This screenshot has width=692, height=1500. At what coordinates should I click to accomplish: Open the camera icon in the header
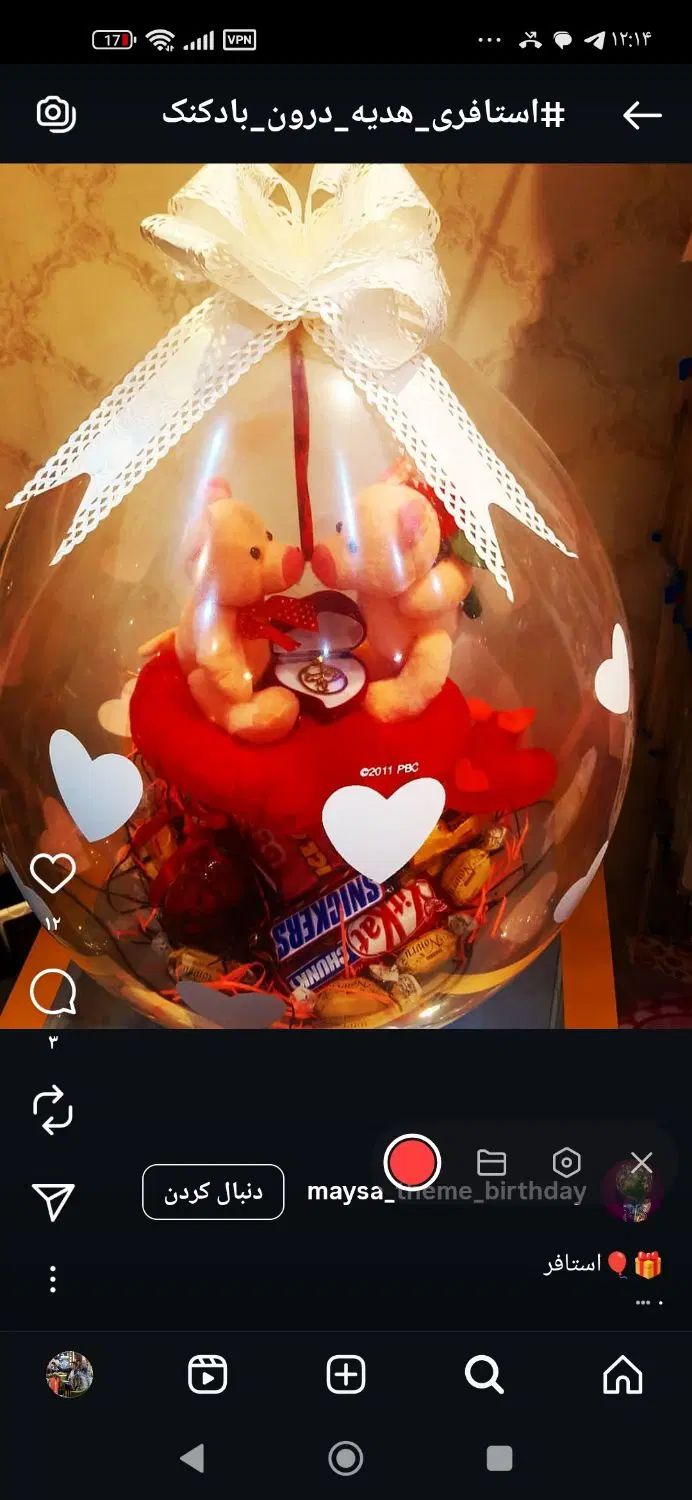click(x=56, y=113)
